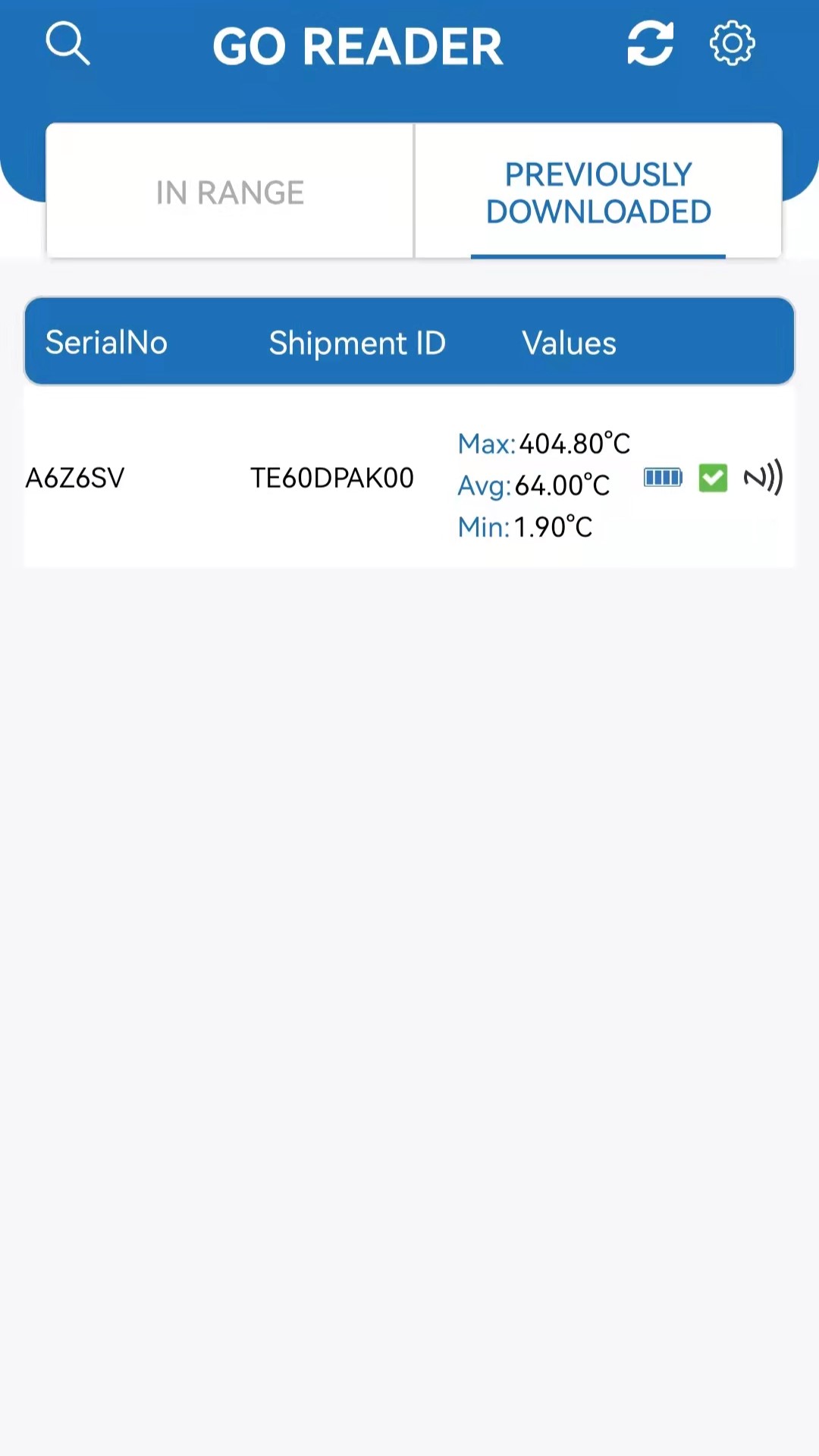Viewport: 819px width, 1456px height.
Task: Check the battery level indicator for A6Z6SV
Action: pyautogui.click(x=662, y=477)
